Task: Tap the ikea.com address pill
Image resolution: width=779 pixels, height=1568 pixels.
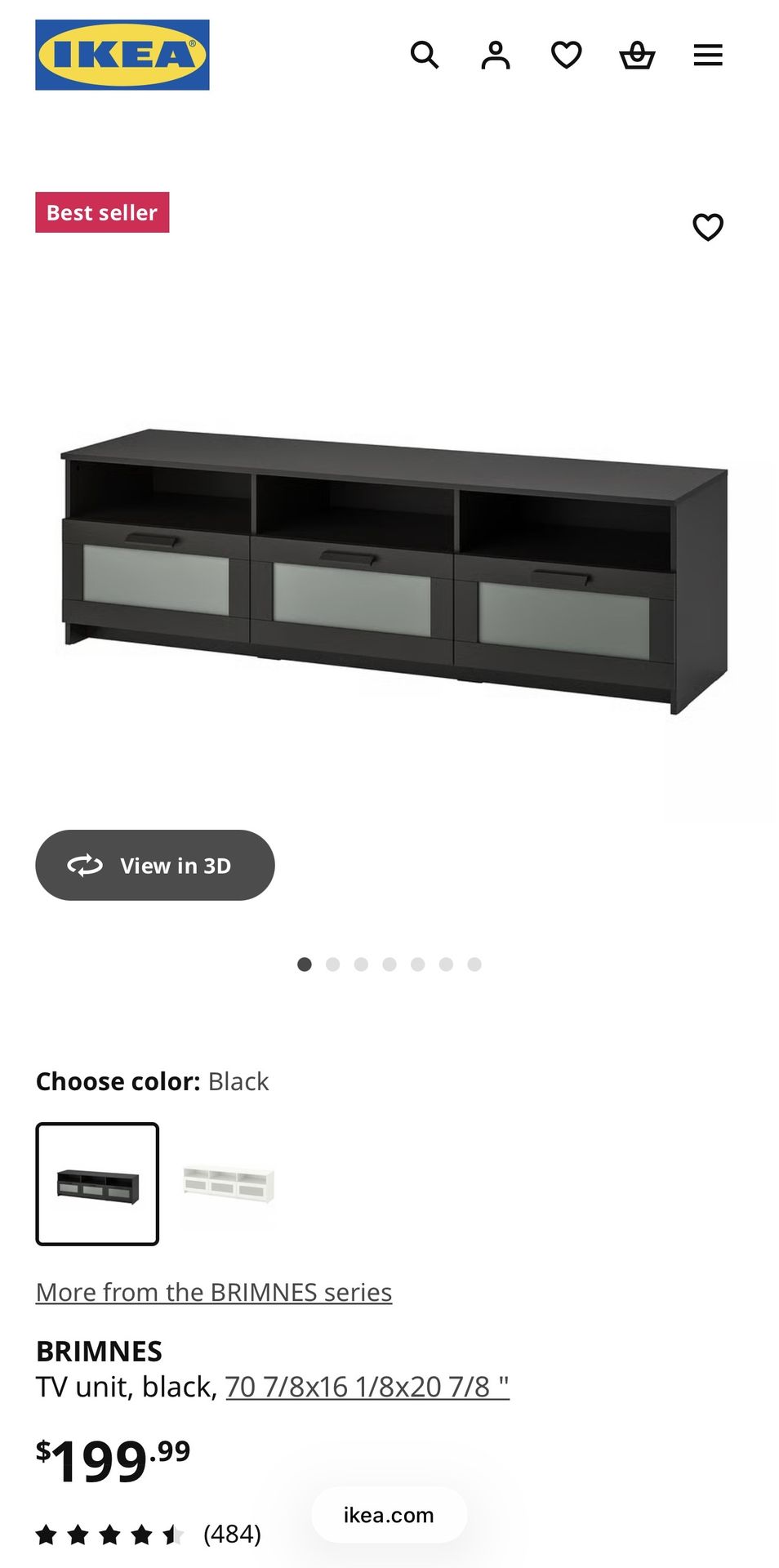Action: (389, 1516)
